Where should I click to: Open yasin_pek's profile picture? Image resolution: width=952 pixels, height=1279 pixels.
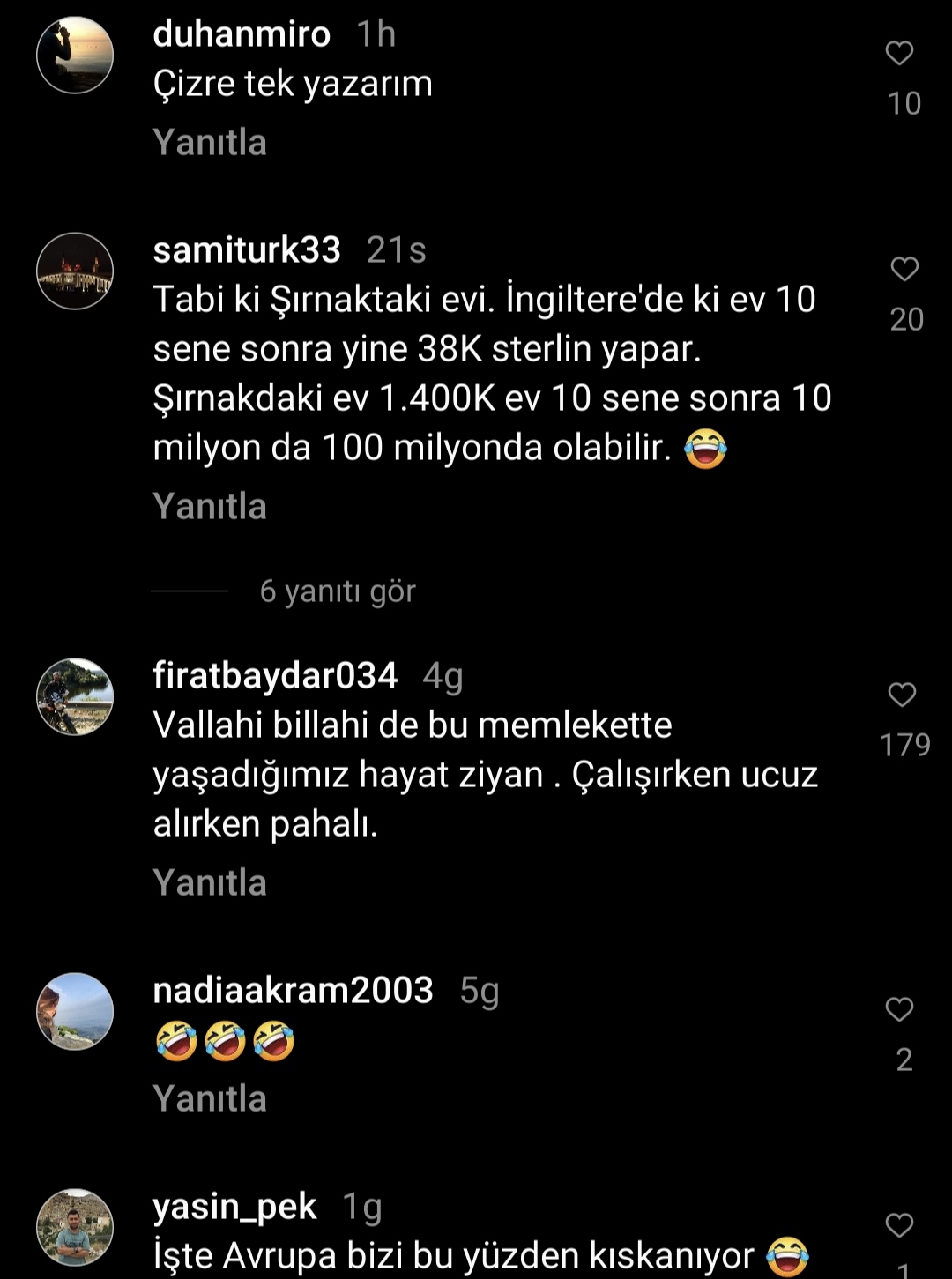(75, 1227)
